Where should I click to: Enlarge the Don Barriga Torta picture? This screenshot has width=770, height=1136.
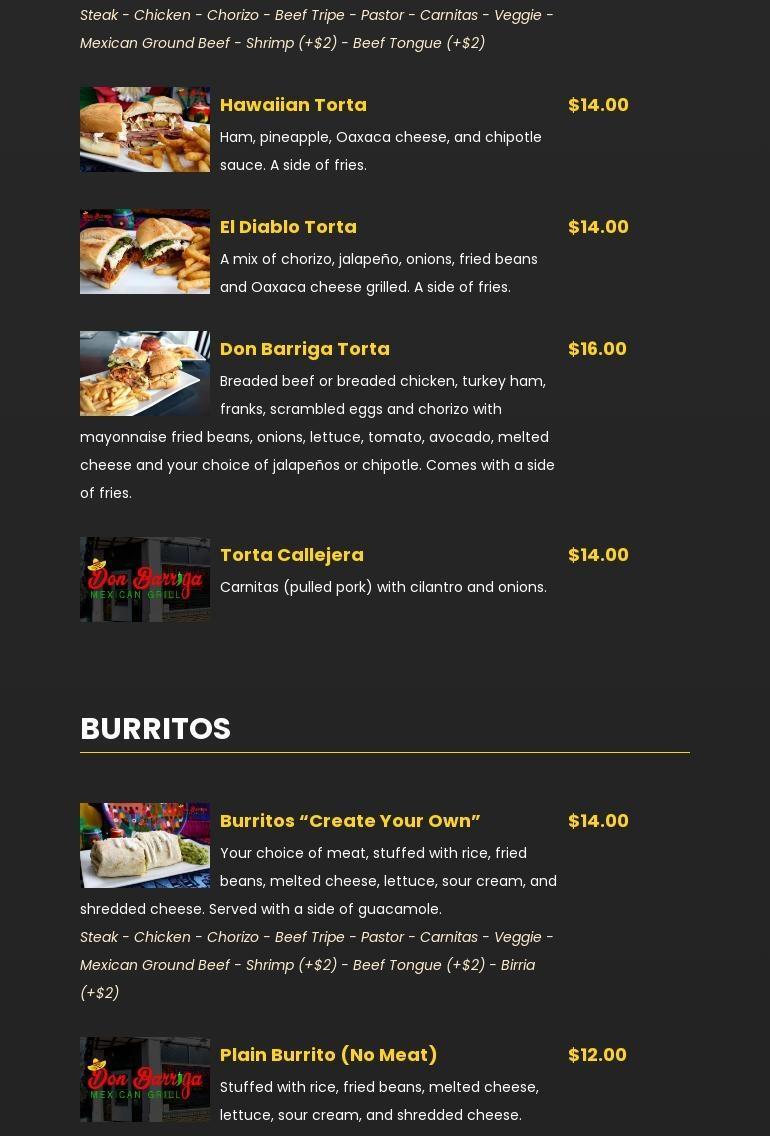pyautogui.click(x=145, y=374)
